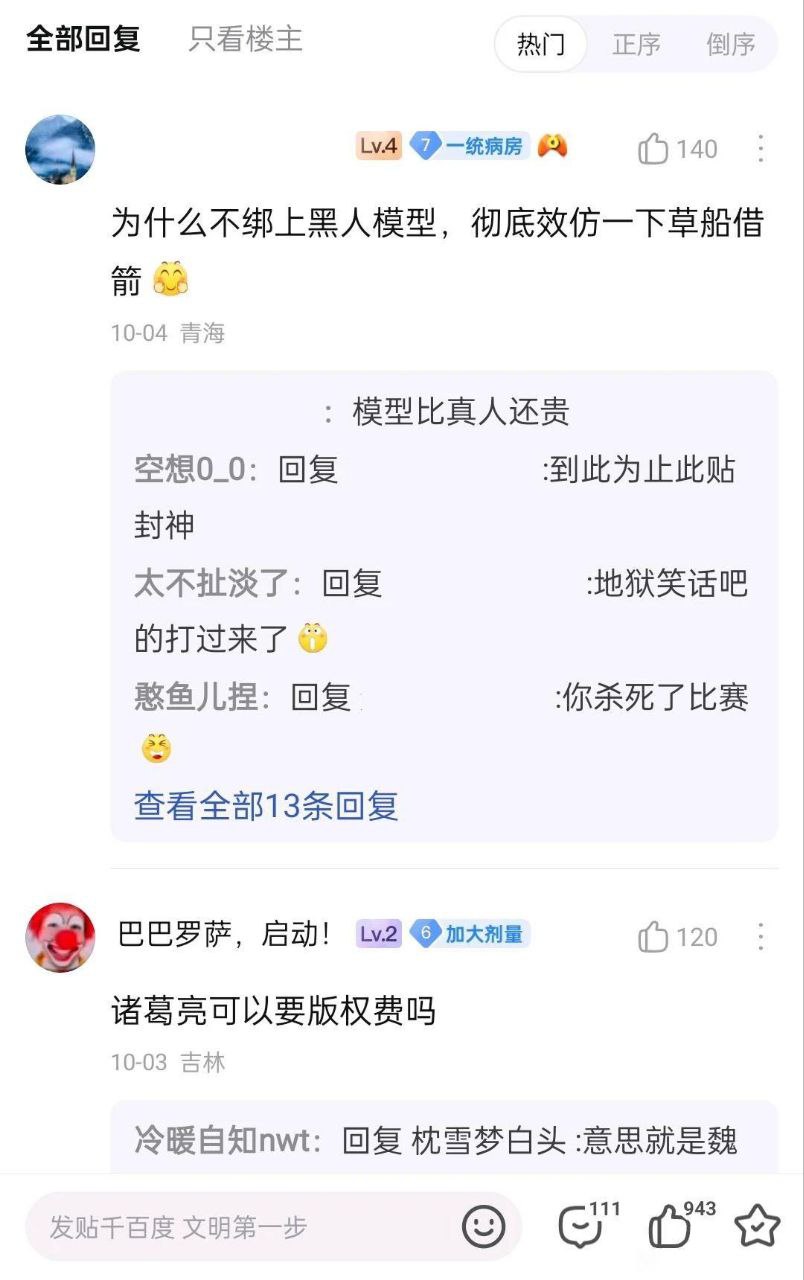Select 倒序 sort order

coord(731,44)
